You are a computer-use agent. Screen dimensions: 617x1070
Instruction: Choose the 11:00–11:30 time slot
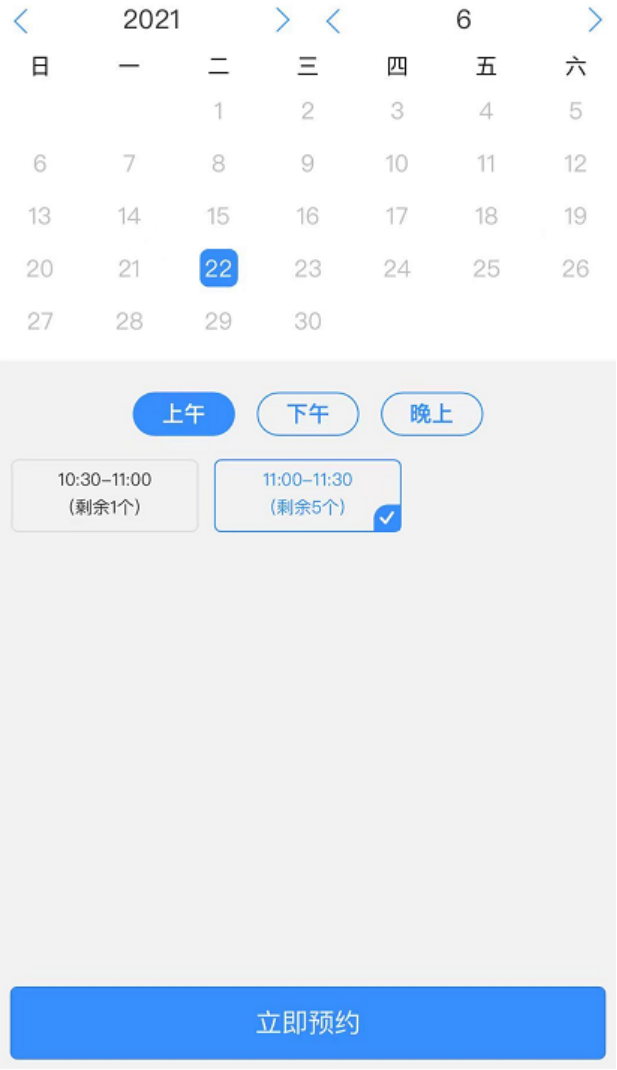(308, 495)
